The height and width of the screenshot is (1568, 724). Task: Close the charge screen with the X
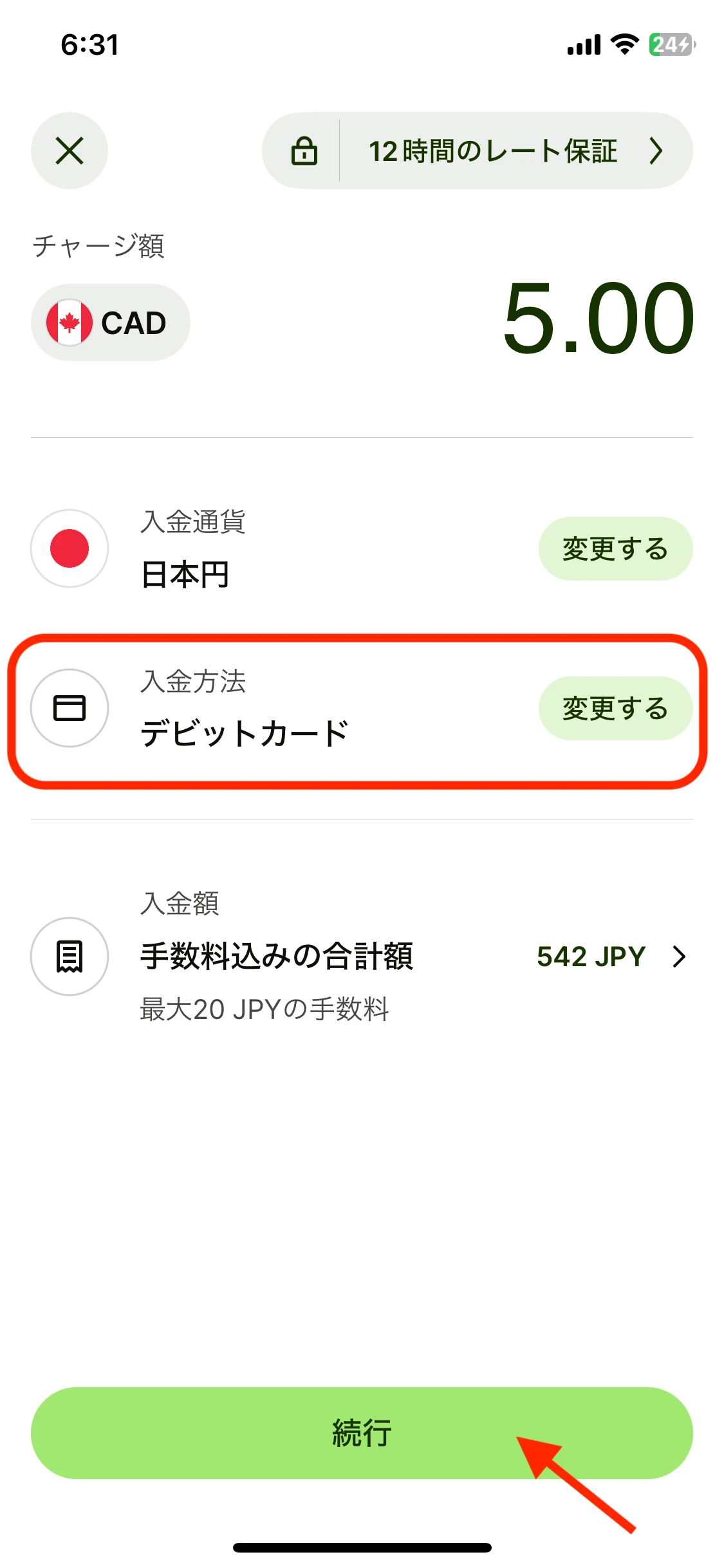70,151
